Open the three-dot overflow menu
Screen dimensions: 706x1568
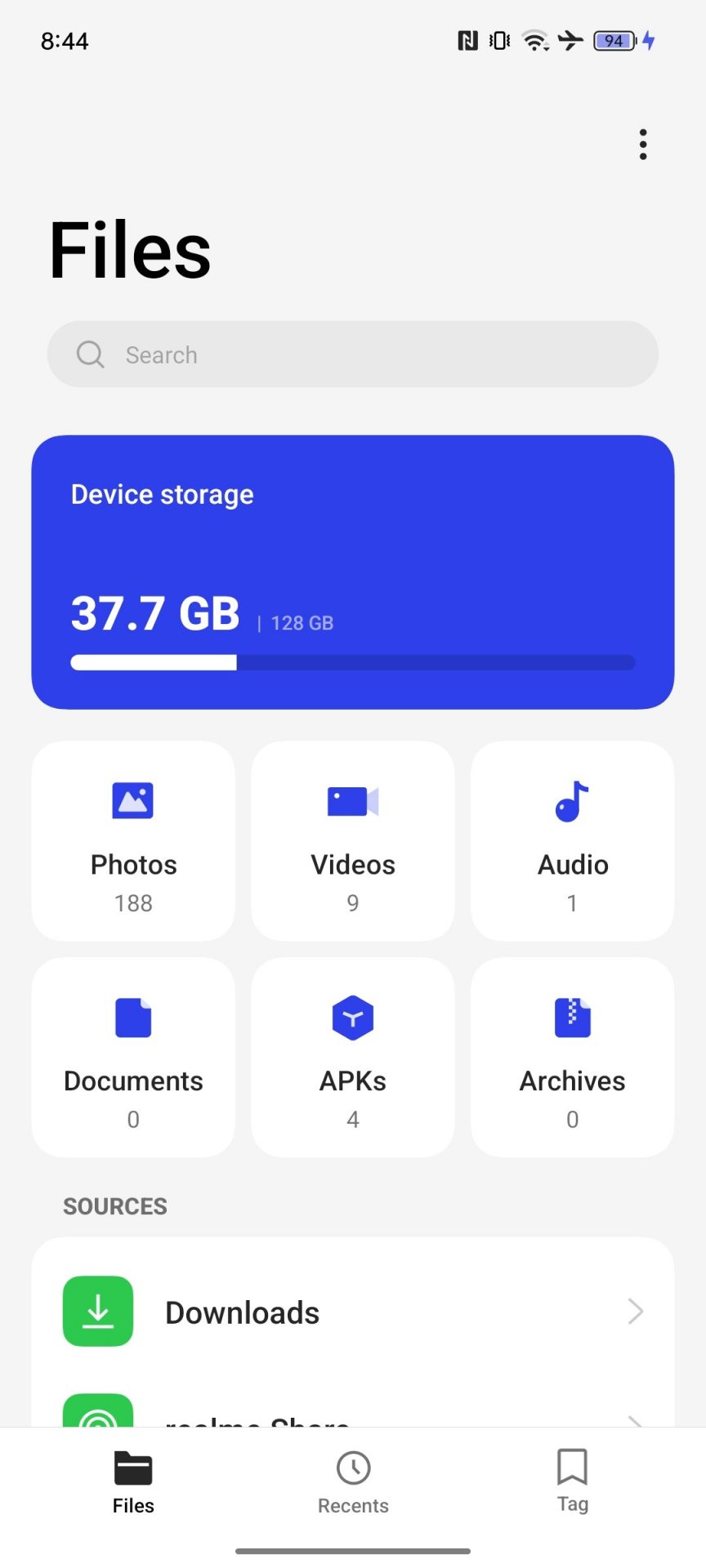pos(643,145)
